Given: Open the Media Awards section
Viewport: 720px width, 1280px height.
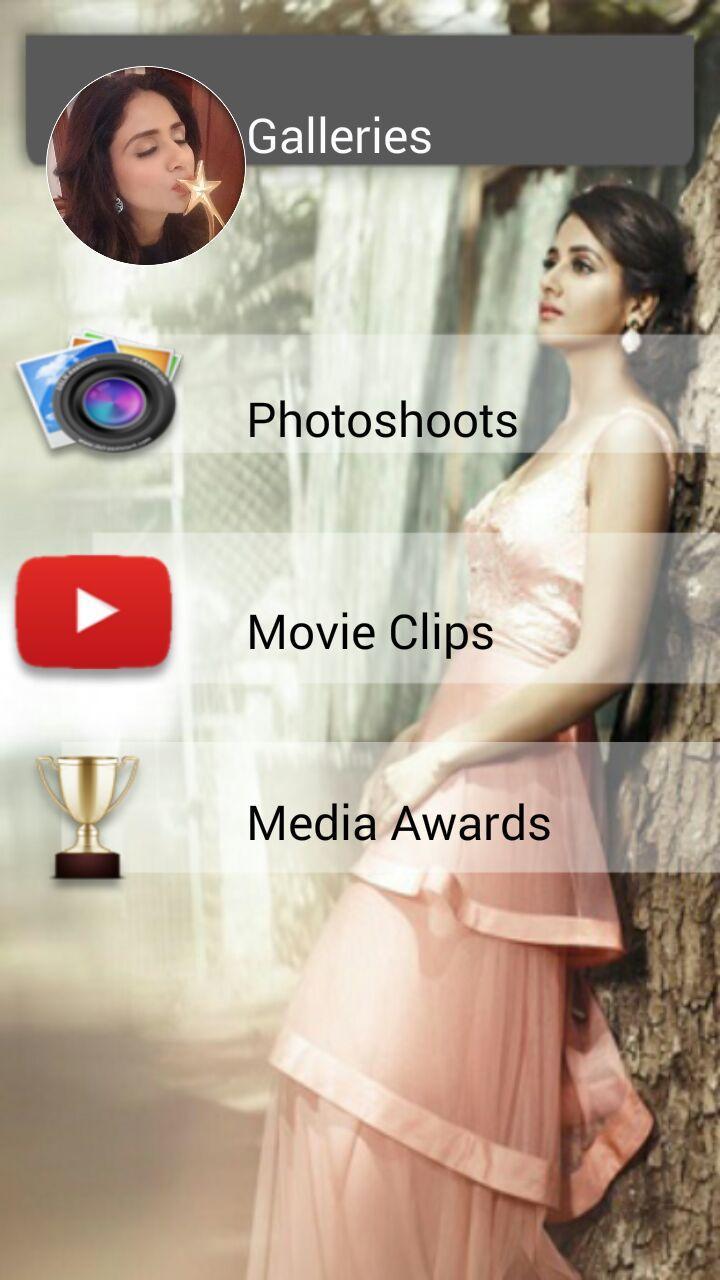Looking at the screenshot, I should 398,823.
